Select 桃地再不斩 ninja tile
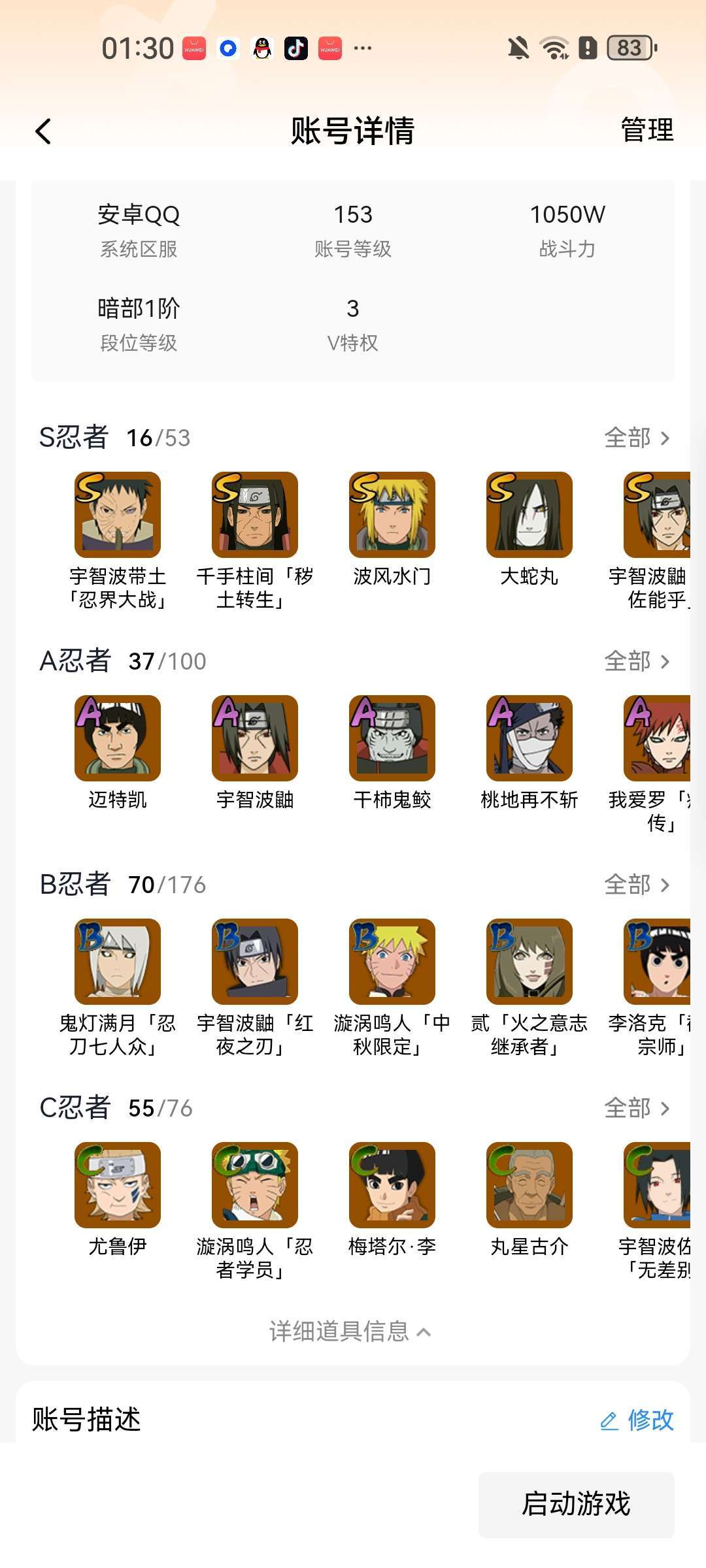The width and height of the screenshot is (706, 1568). click(529, 753)
